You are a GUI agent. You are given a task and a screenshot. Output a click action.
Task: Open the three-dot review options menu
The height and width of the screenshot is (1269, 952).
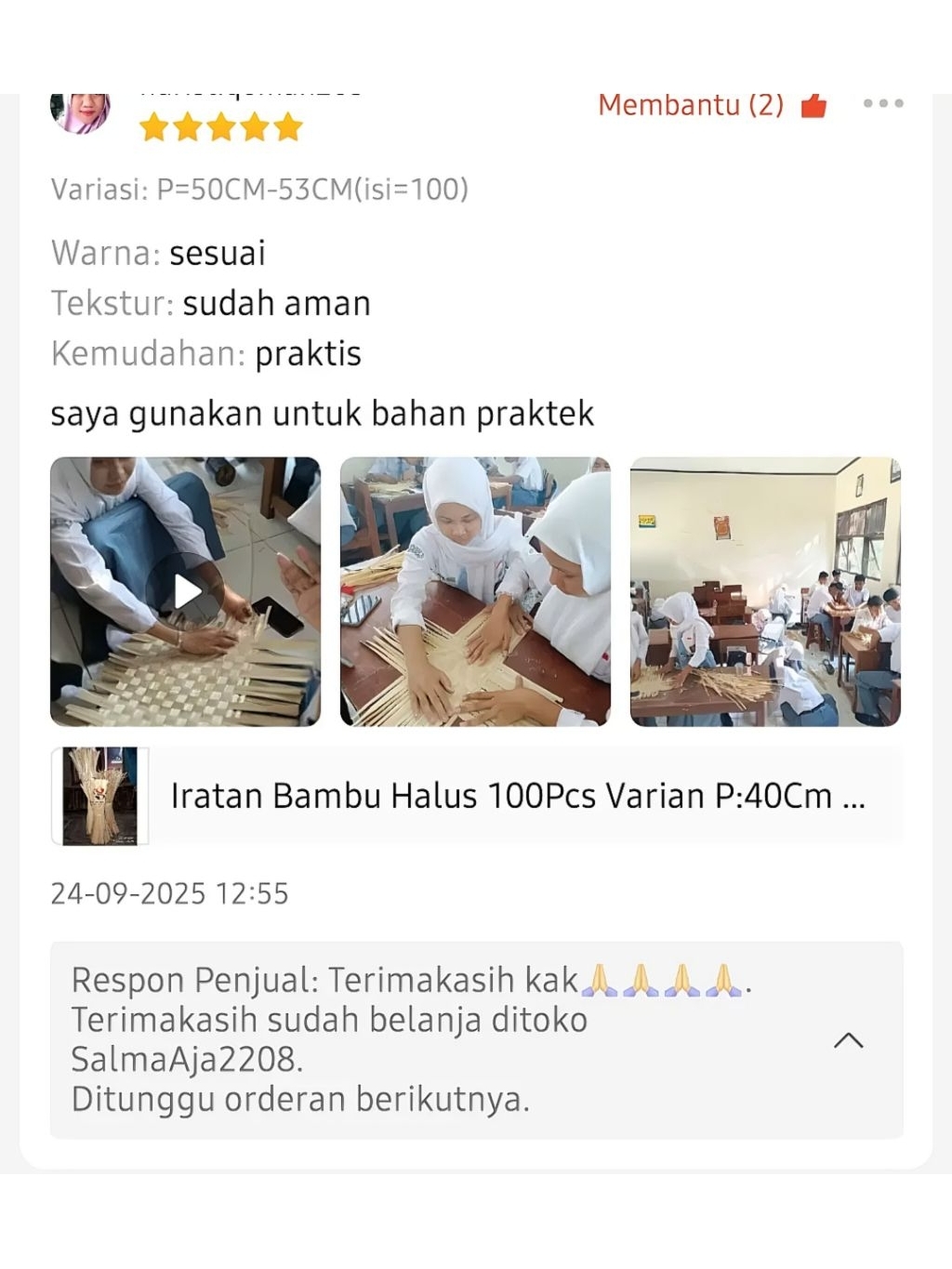tap(882, 103)
